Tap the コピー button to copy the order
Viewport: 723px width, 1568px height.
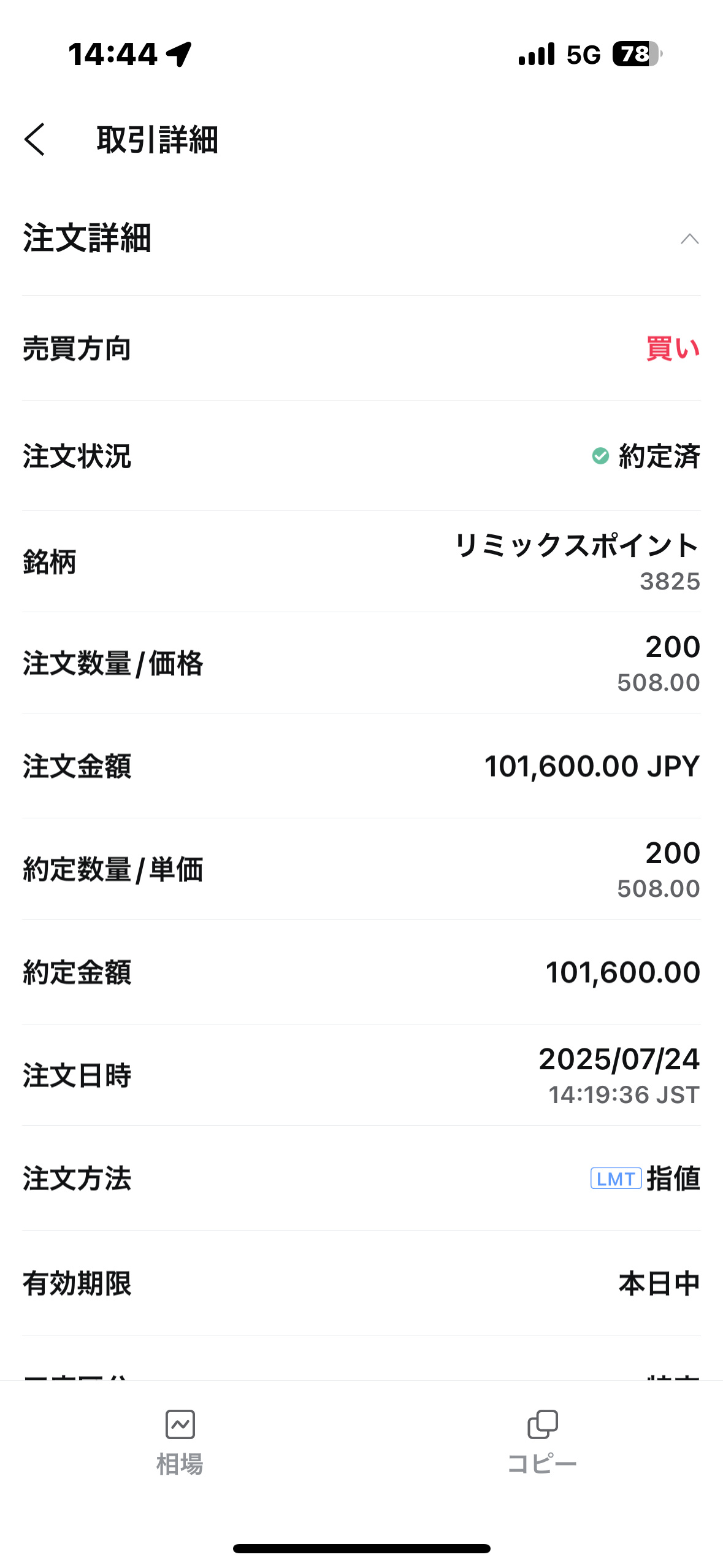point(542,1443)
